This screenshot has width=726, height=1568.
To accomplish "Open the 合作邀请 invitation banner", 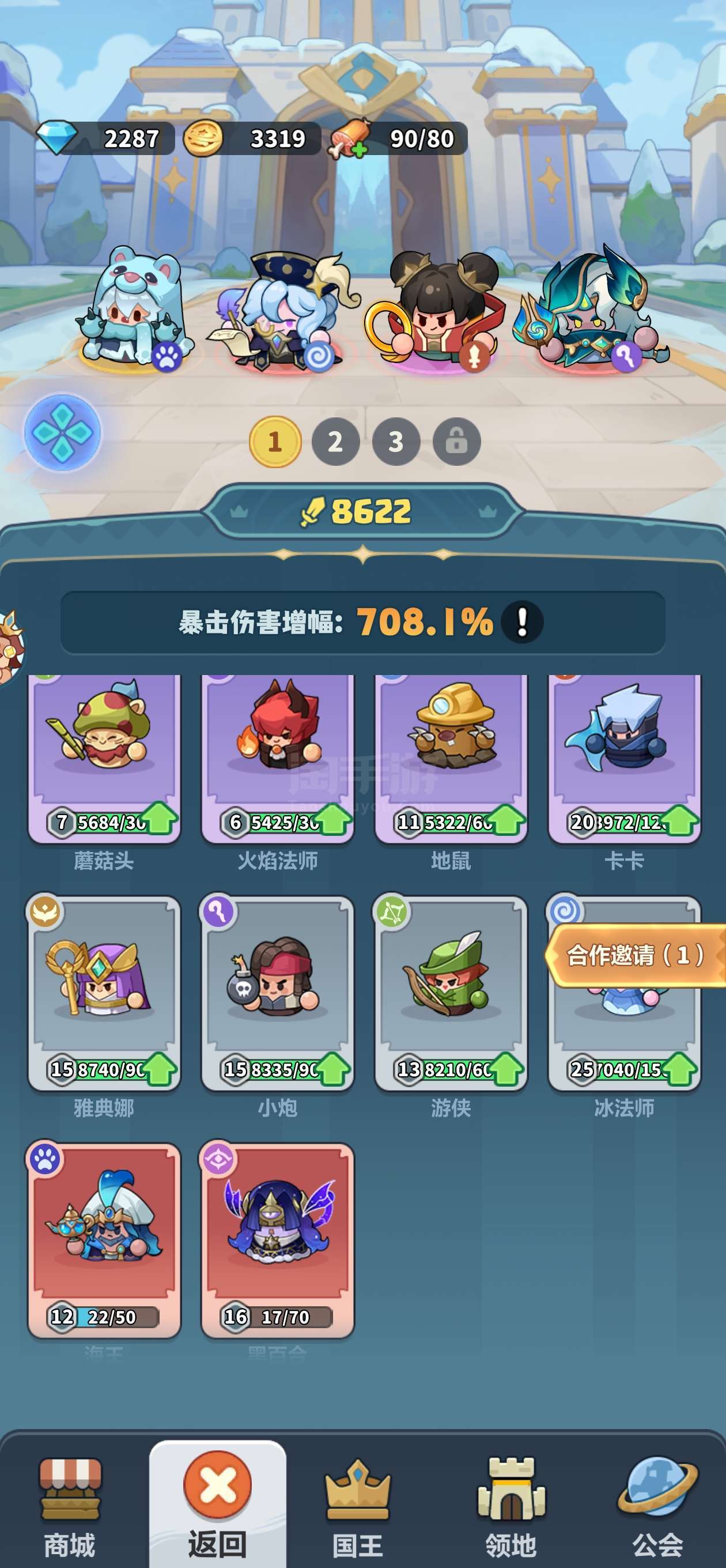I will 636,955.
